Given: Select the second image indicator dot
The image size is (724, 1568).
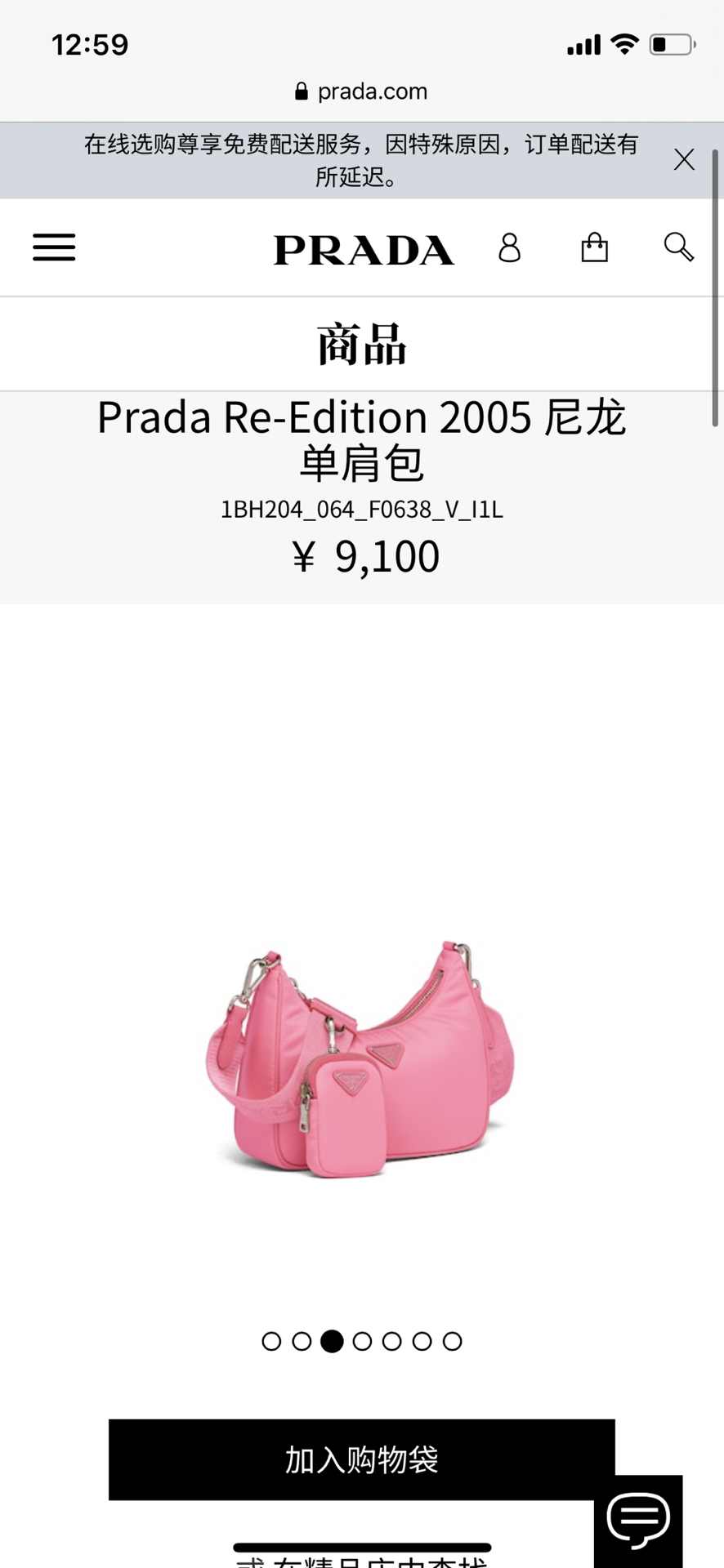Looking at the screenshot, I should (302, 1341).
